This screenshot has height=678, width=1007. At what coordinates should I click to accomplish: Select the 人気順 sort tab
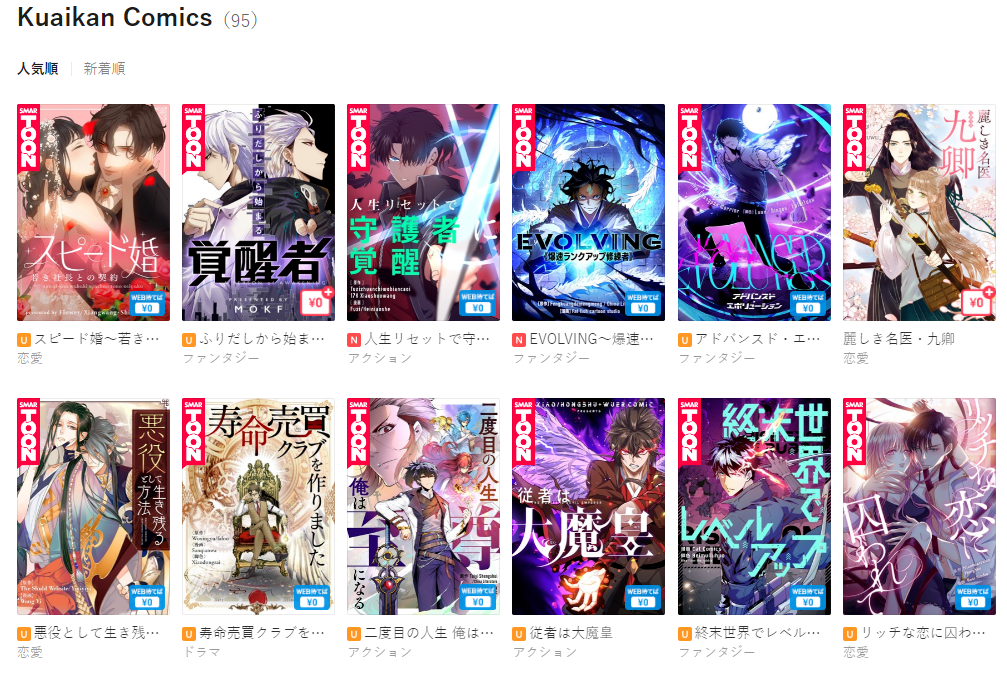click(x=38, y=69)
